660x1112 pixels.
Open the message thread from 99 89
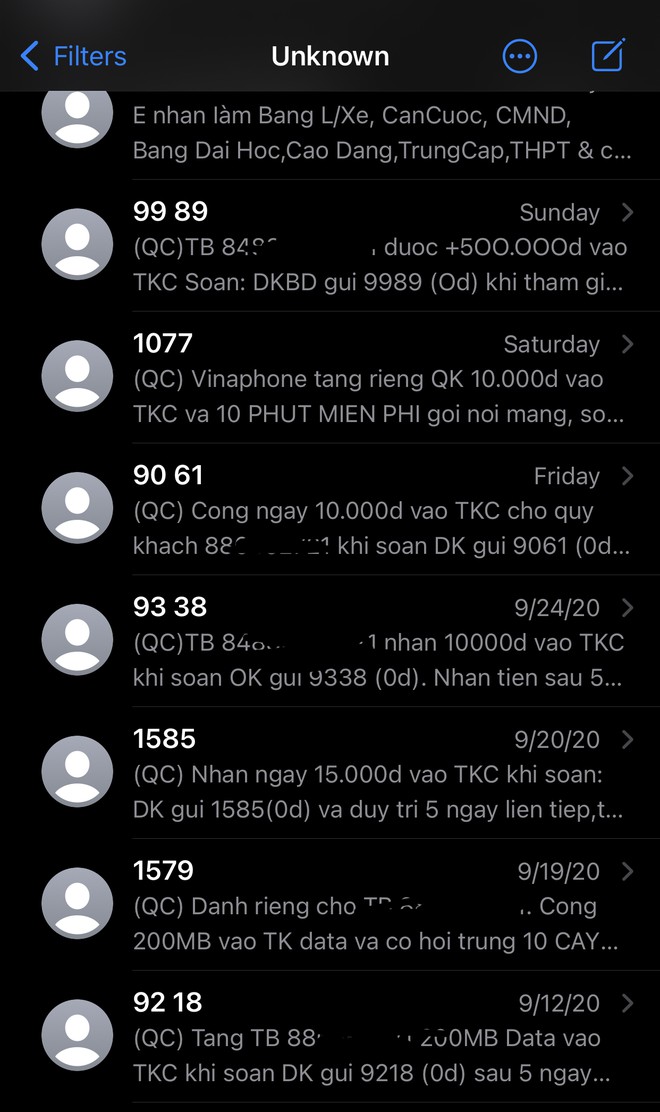coord(380,247)
